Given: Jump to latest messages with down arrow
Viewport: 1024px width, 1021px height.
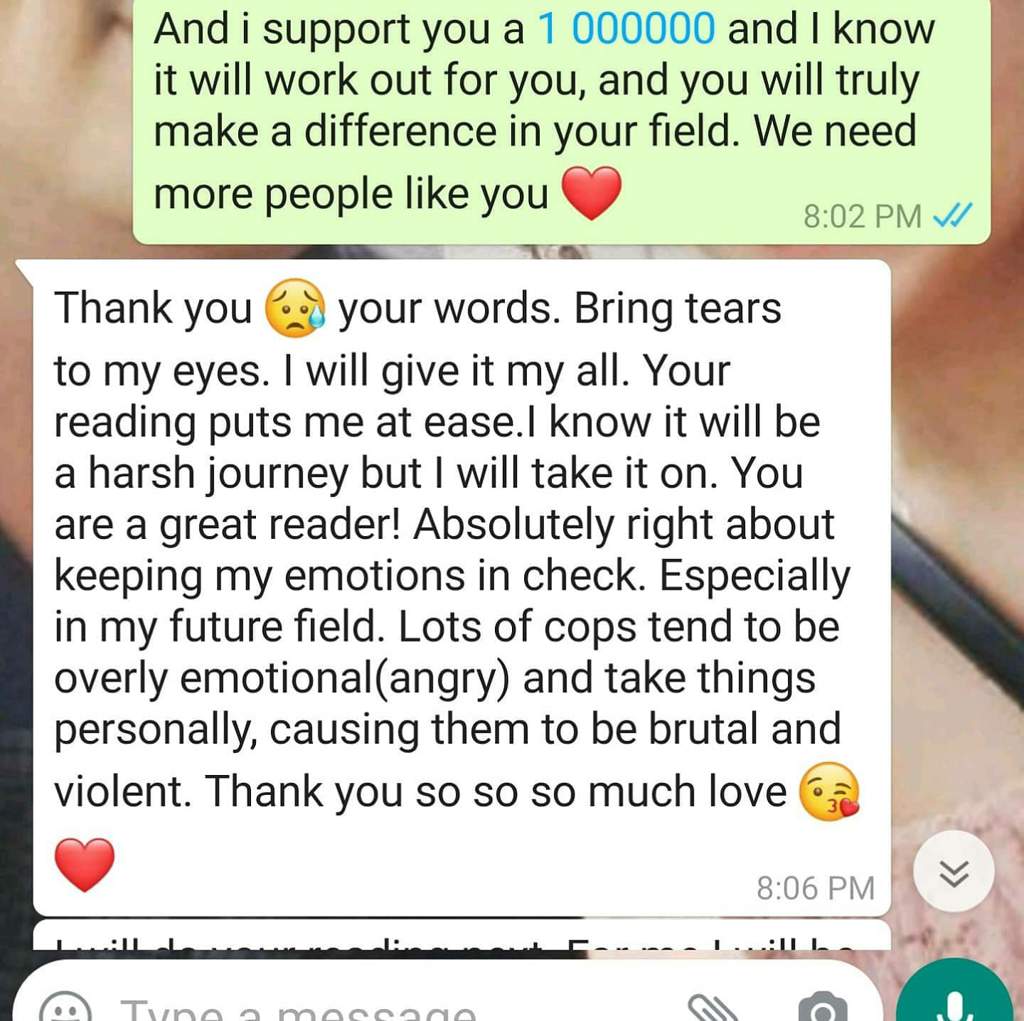Looking at the screenshot, I should coord(954,872).
